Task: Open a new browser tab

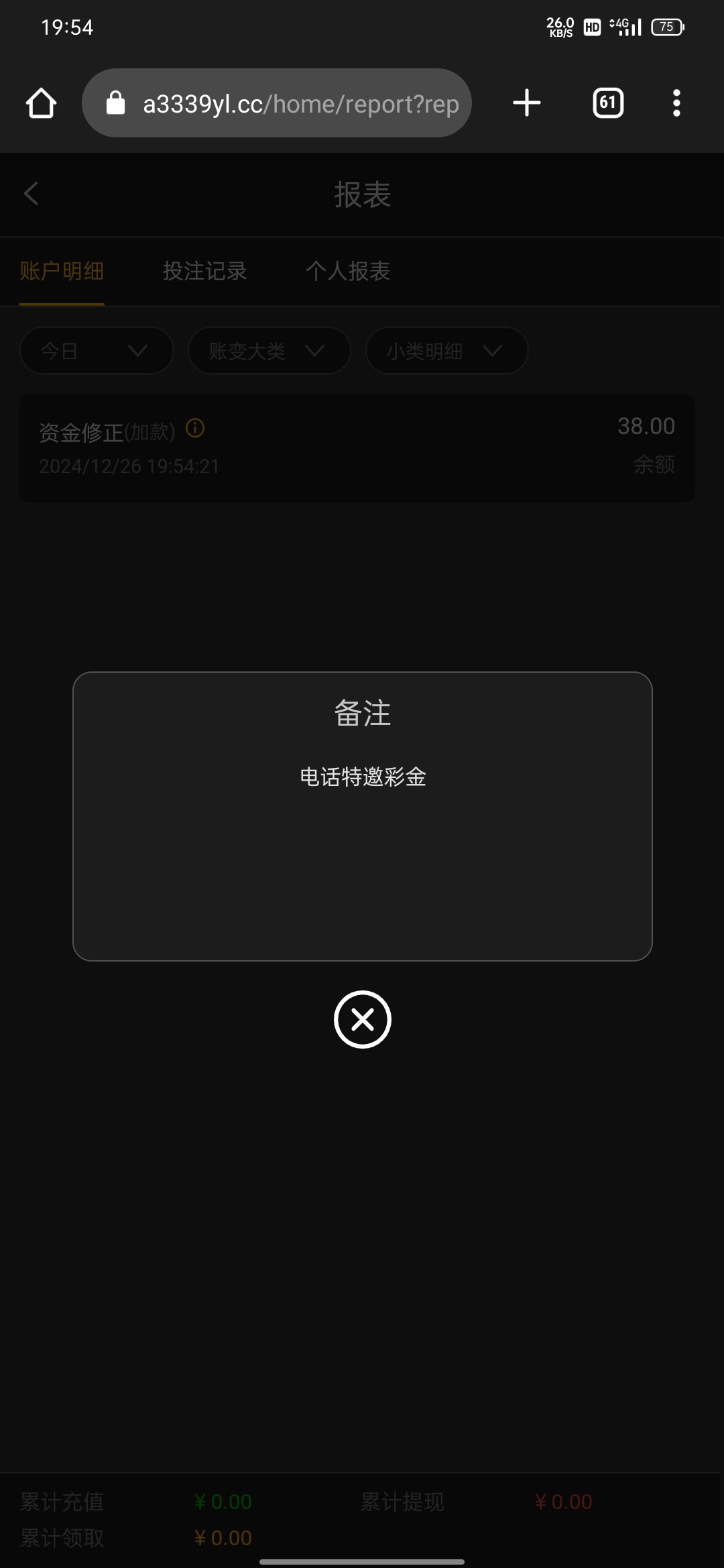Action: (x=527, y=103)
